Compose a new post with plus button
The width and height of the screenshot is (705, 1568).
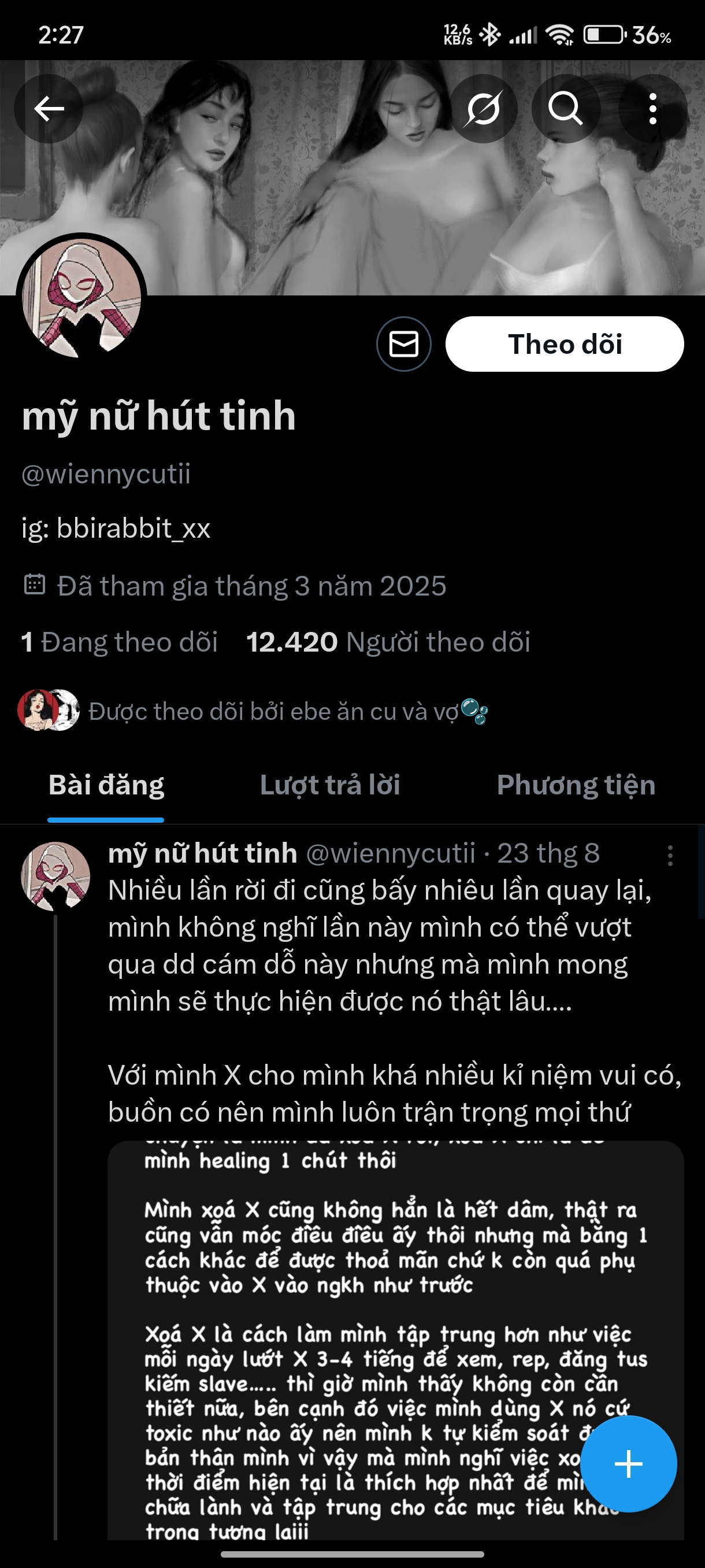(628, 1464)
